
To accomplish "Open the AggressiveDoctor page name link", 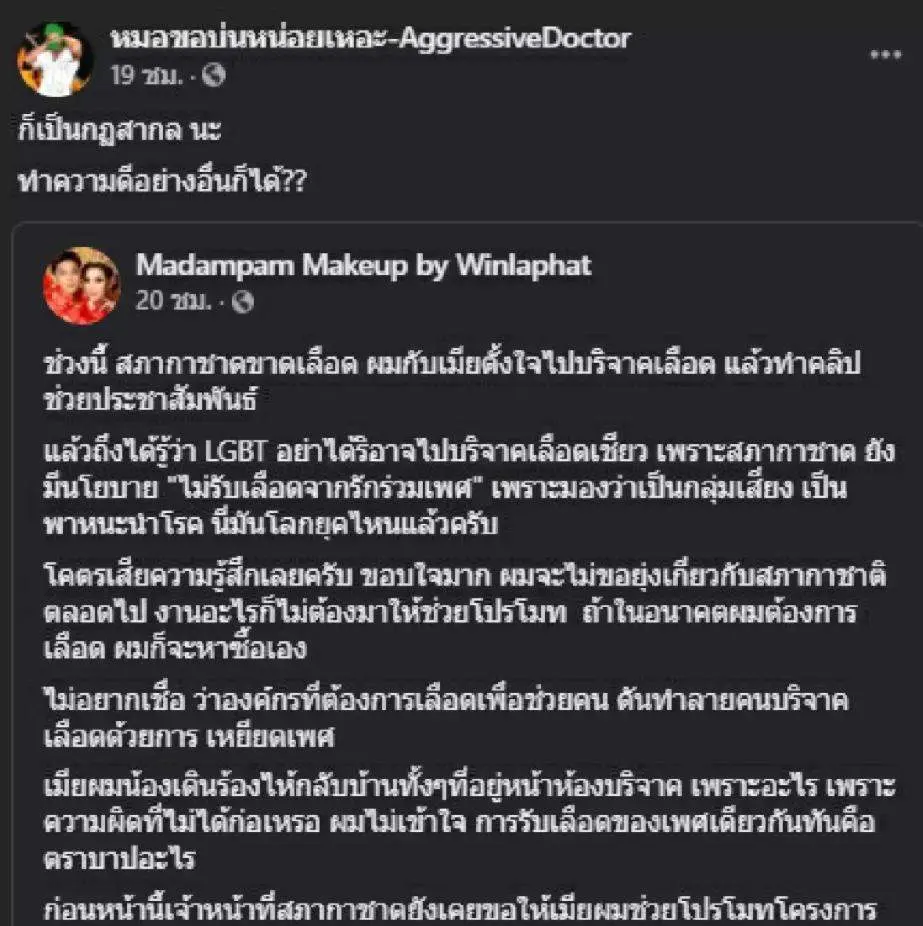I will tap(368, 38).
